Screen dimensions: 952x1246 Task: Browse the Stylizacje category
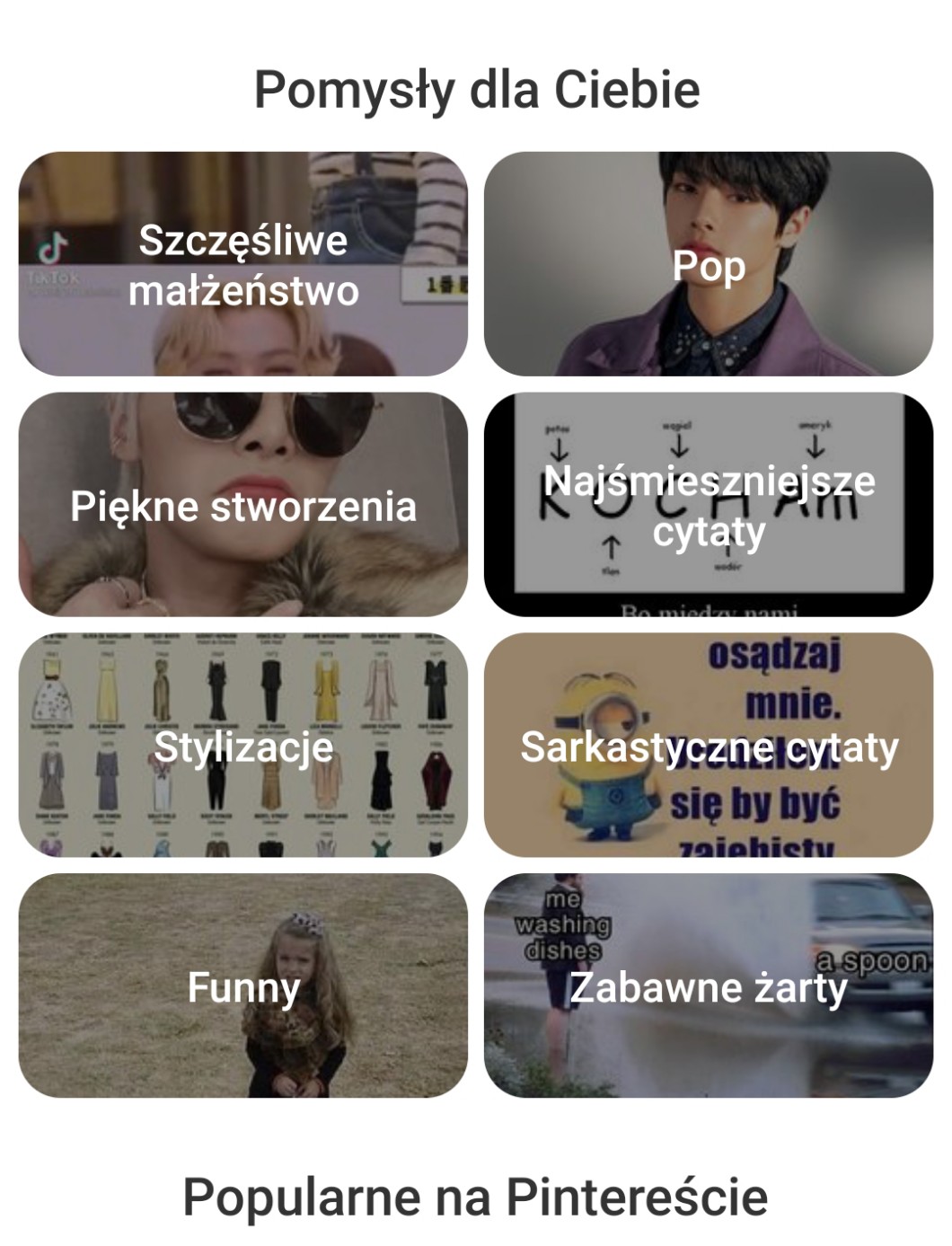click(242, 746)
